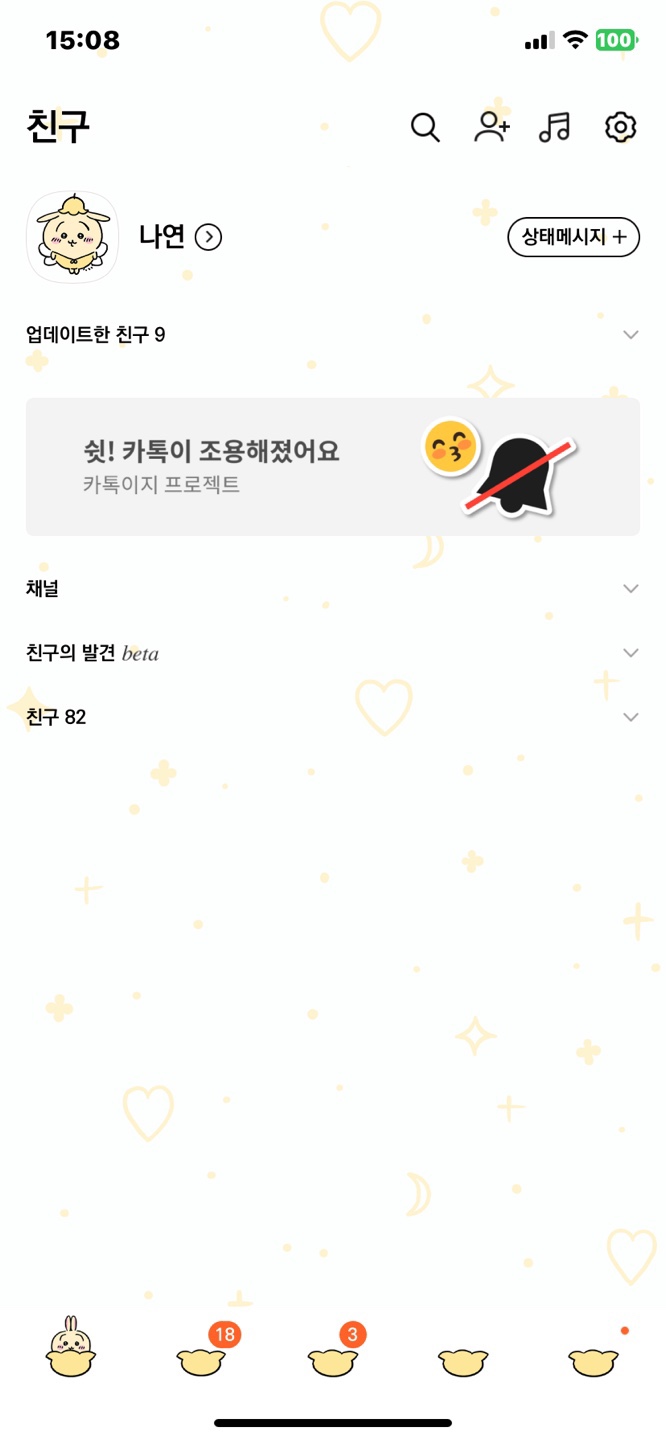Open the search icon

[425, 128]
